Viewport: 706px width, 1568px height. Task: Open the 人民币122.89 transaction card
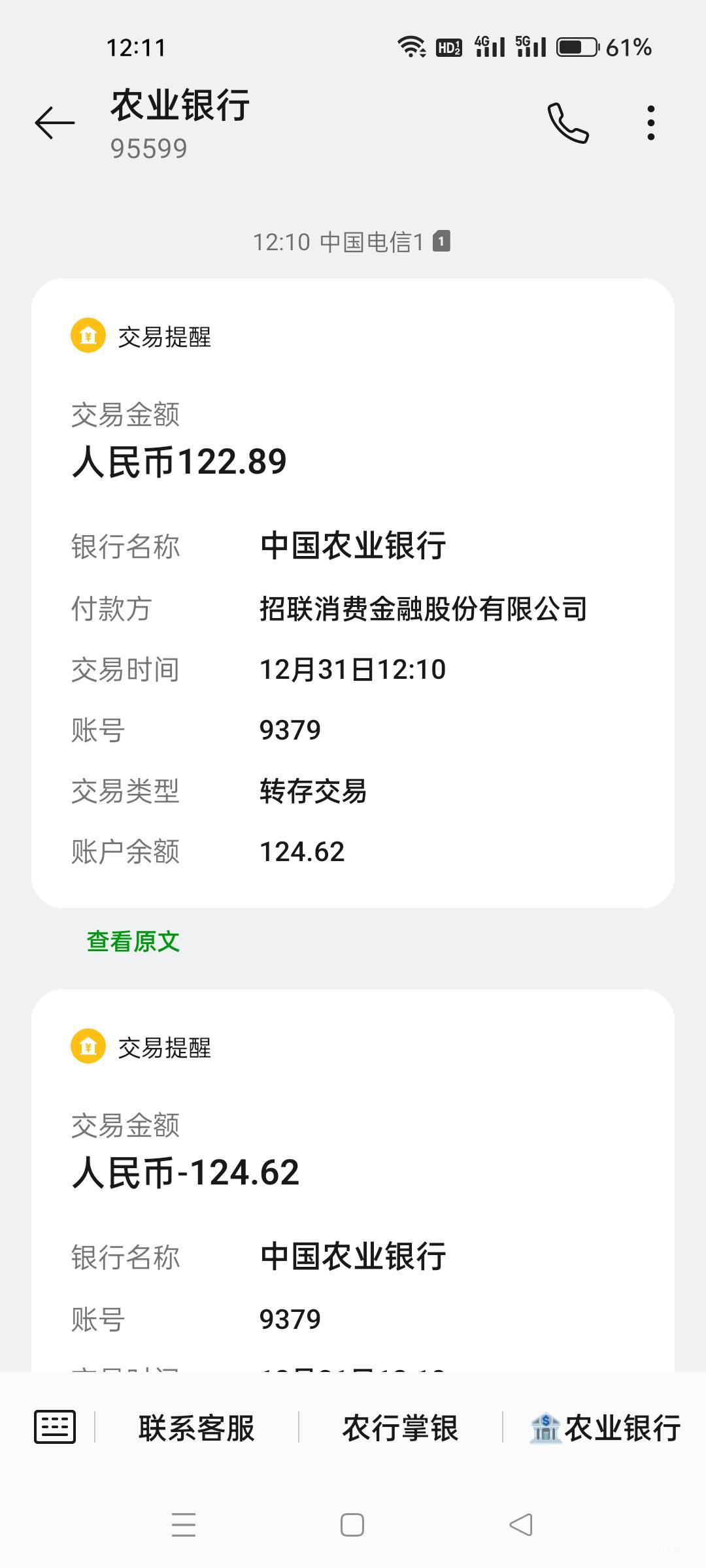pos(353,592)
